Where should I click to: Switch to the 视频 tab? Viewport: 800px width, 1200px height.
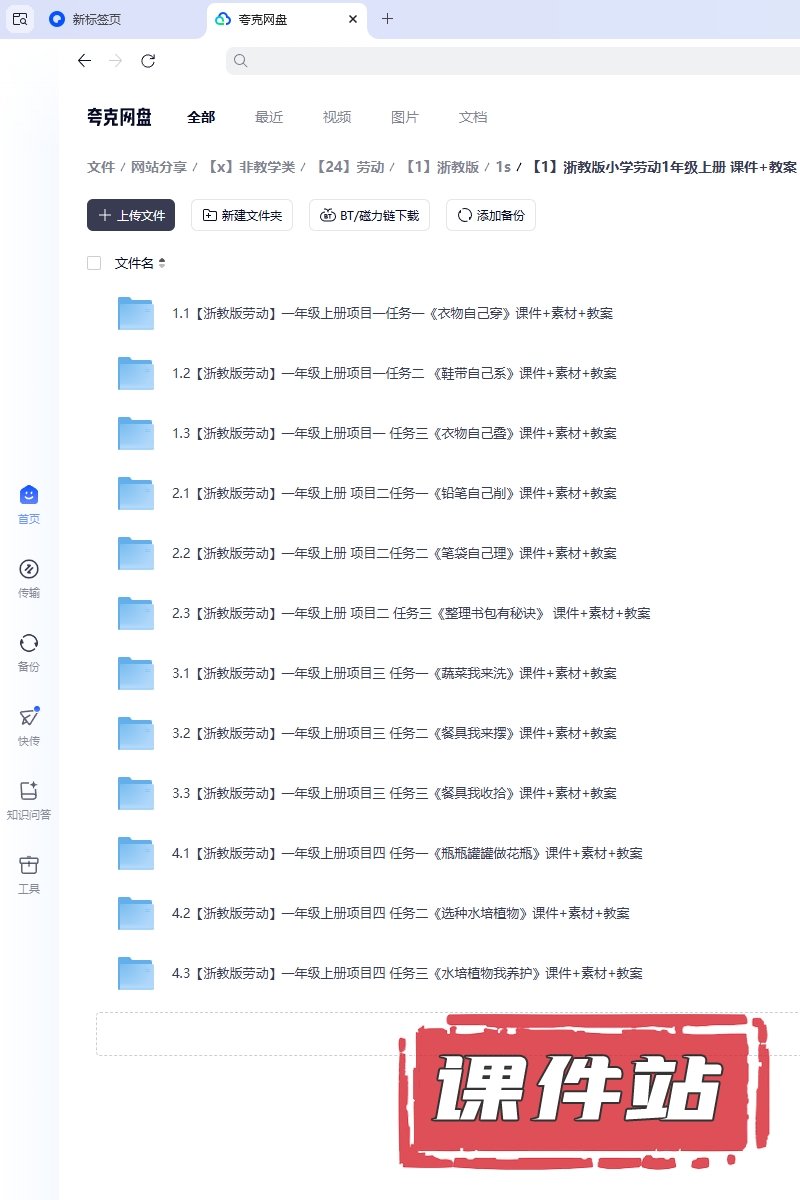(337, 117)
